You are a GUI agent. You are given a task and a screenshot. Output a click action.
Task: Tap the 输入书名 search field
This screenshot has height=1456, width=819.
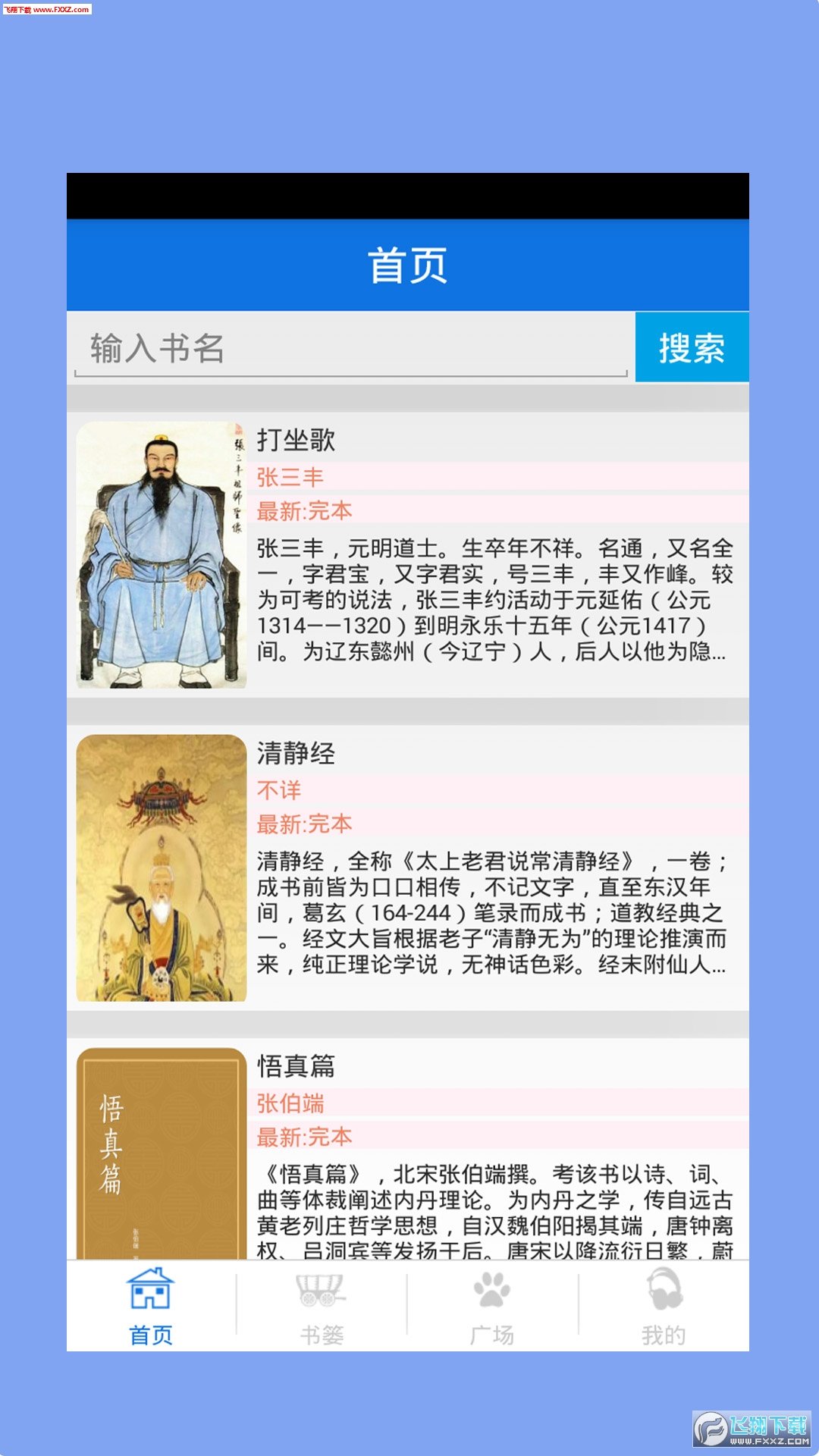(x=350, y=347)
